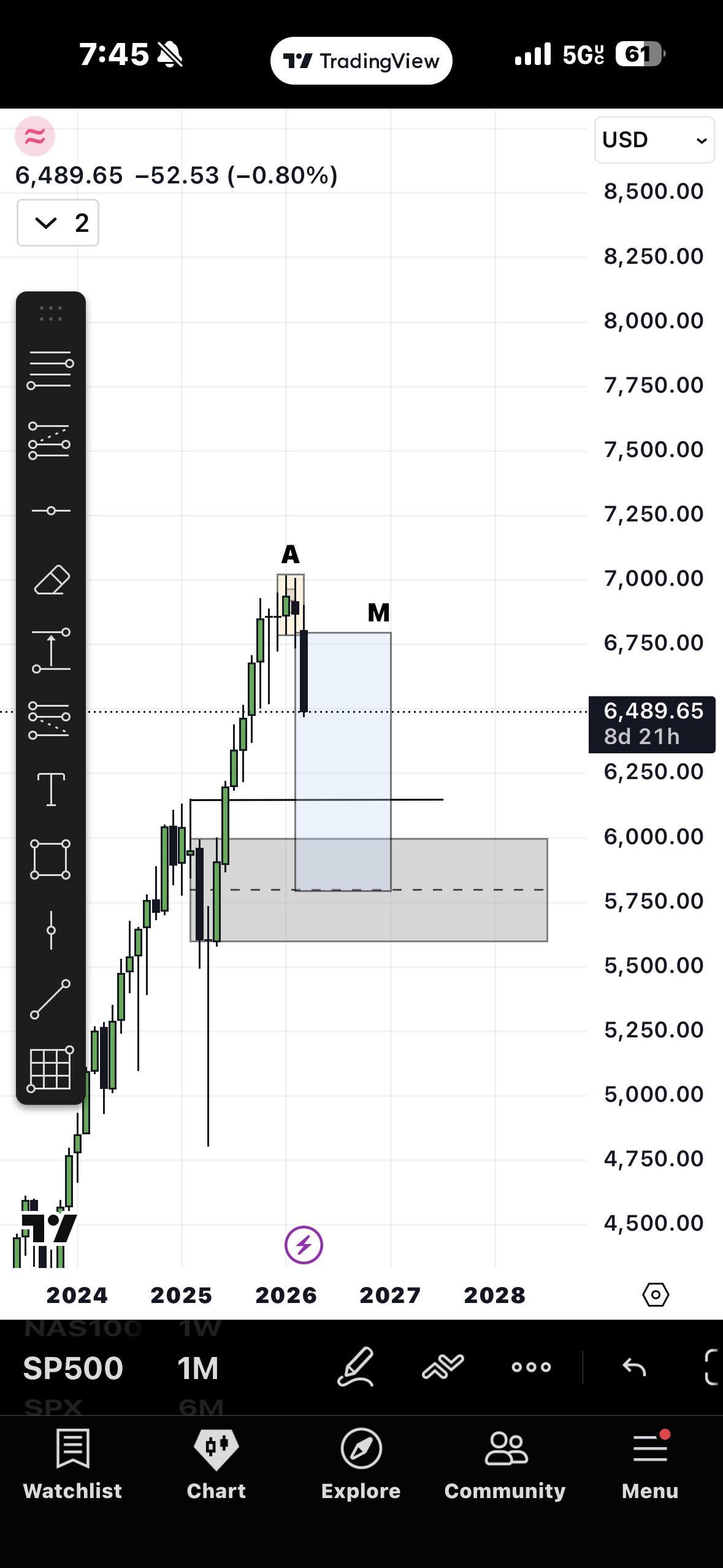
Task: Switch to the Community tab
Action: point(505,1464)
